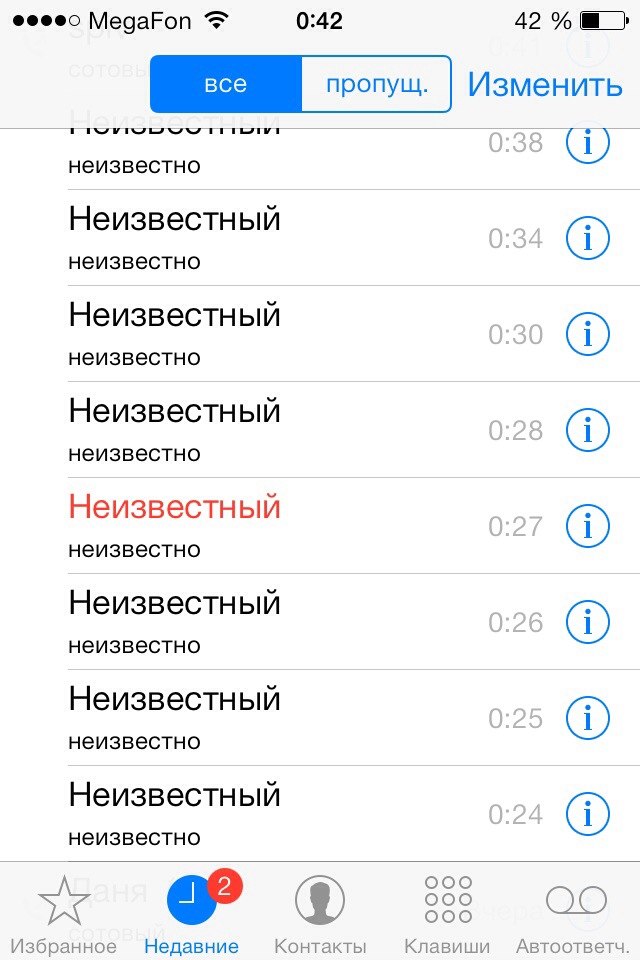Show details of the missed 0:27 call
Viewport: 640px width, 960px height.
click(x=587, y=526)
